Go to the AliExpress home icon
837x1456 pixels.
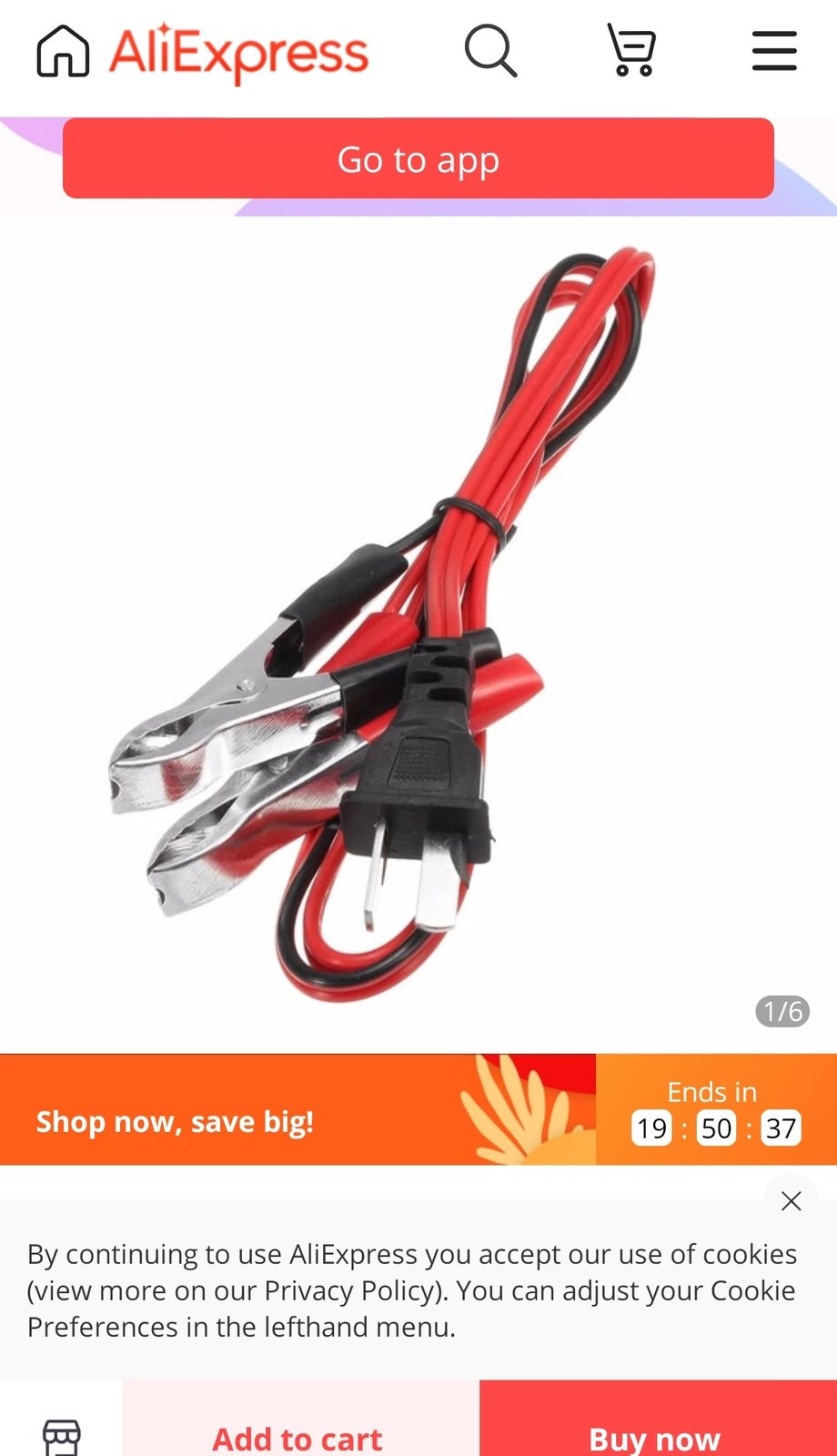pyautogui.click(x=63, y=51)
